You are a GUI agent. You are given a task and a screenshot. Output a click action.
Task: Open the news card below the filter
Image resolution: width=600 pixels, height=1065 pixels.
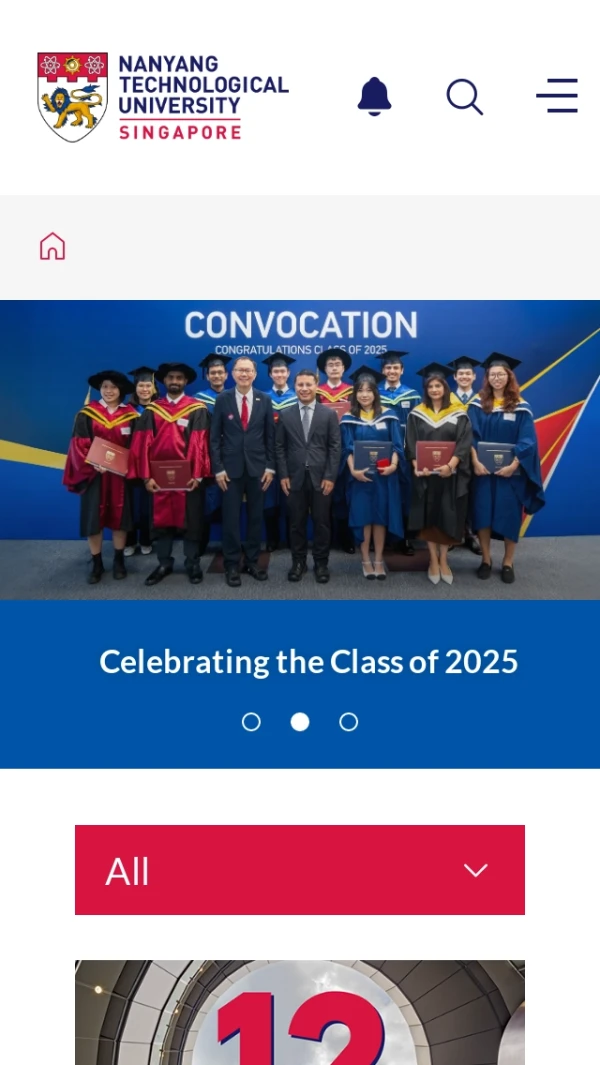pyautogui.click(x=300, y=1012)
